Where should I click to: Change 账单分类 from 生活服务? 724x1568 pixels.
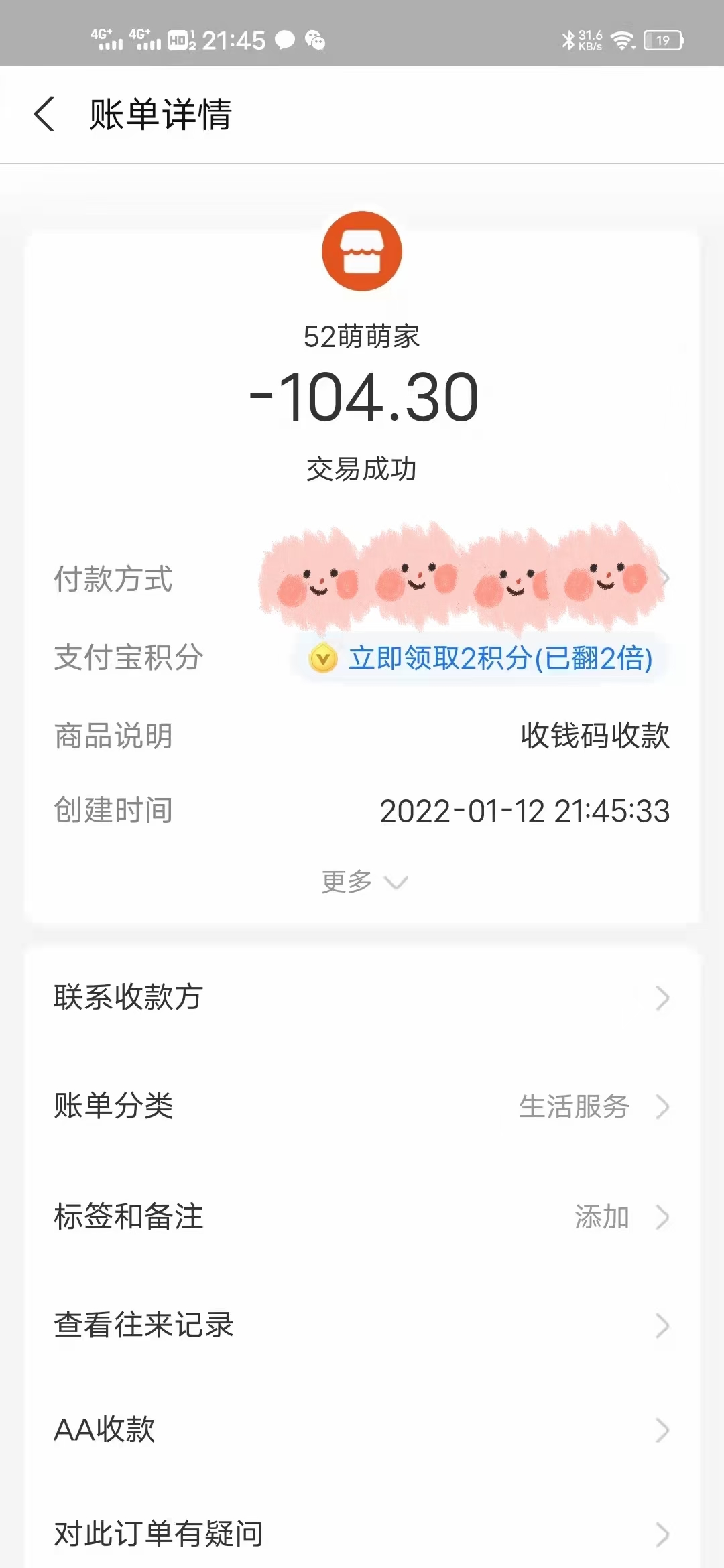362,1106
